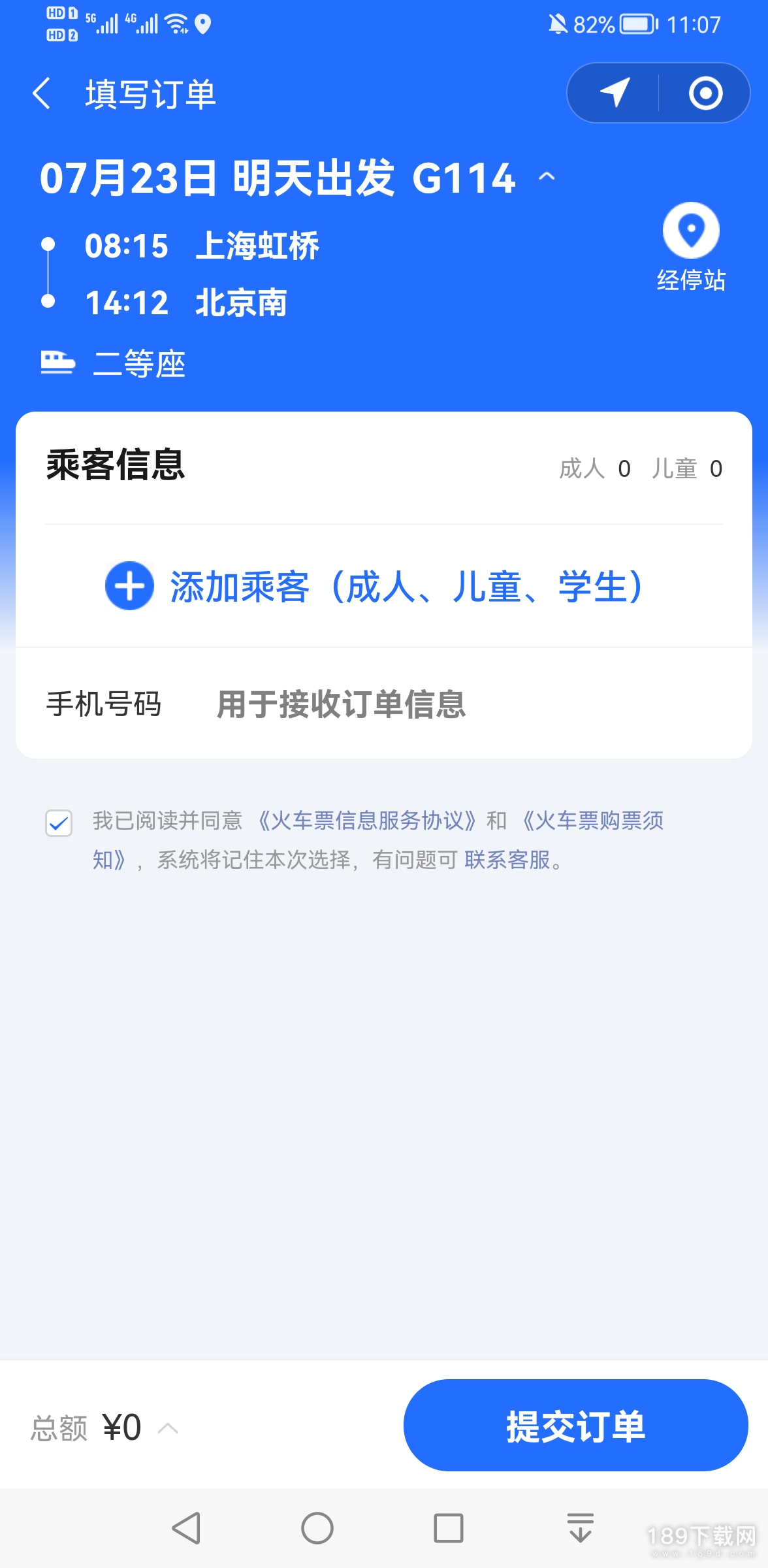
Task: Add a passenger via 添加乘客
Action: pos(374,586)
